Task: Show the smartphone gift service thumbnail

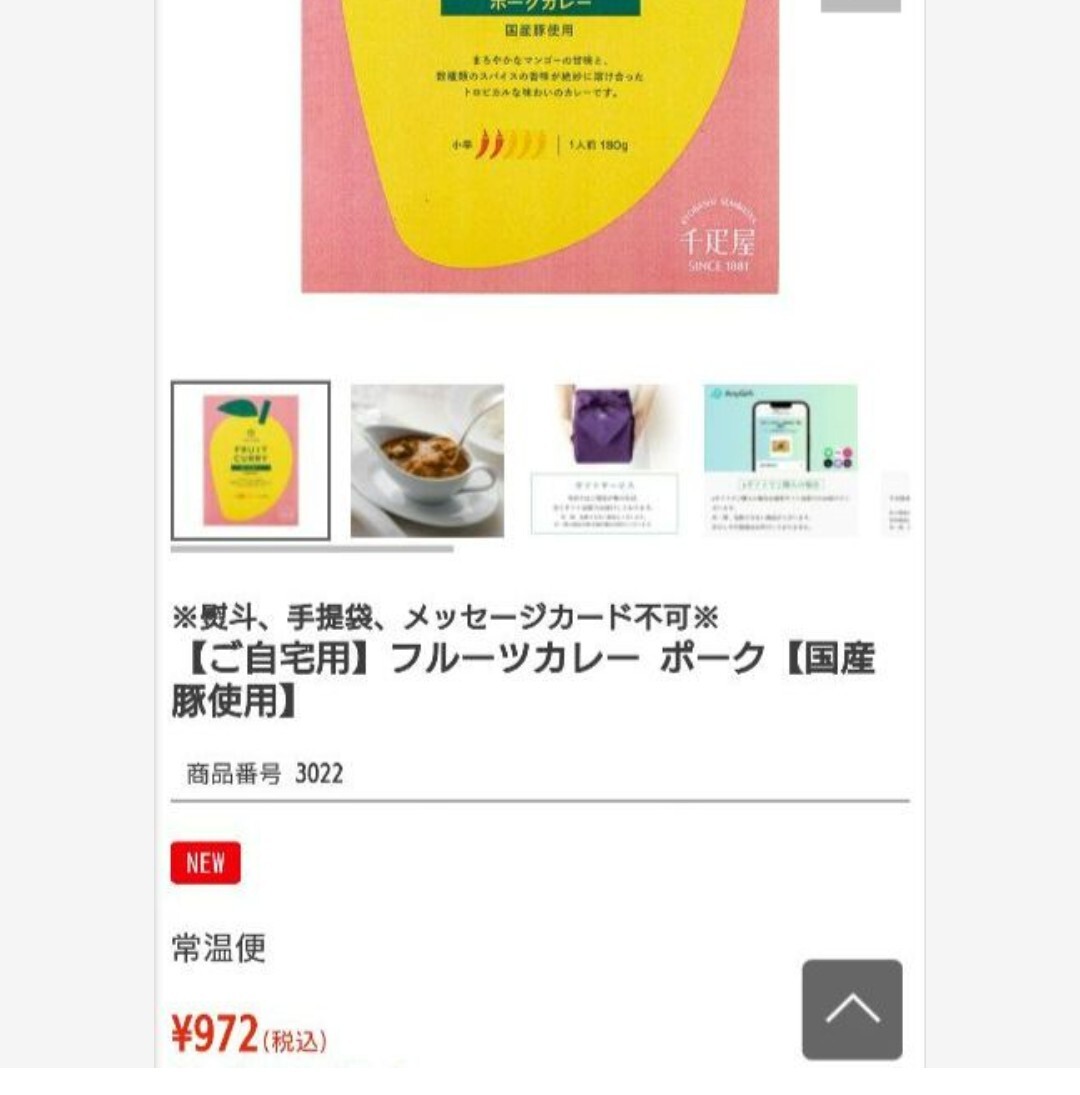Action: (780, 460)
